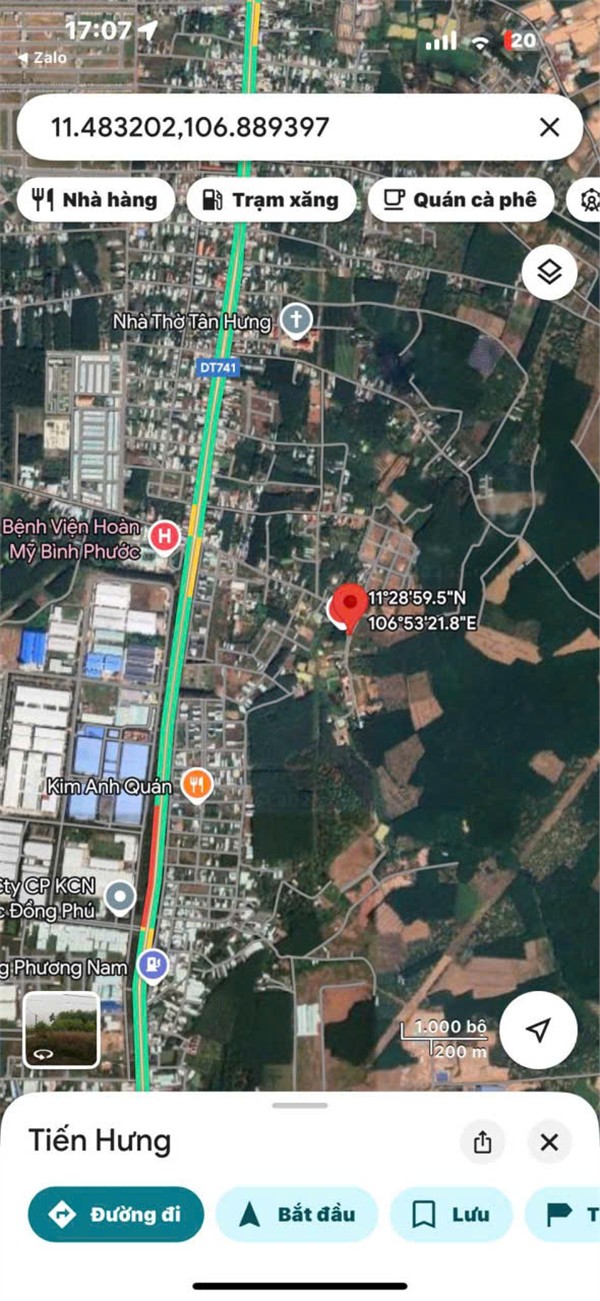Start navigation with Bắt đầu
600x1301 pixels.
tap(297, 1214)
